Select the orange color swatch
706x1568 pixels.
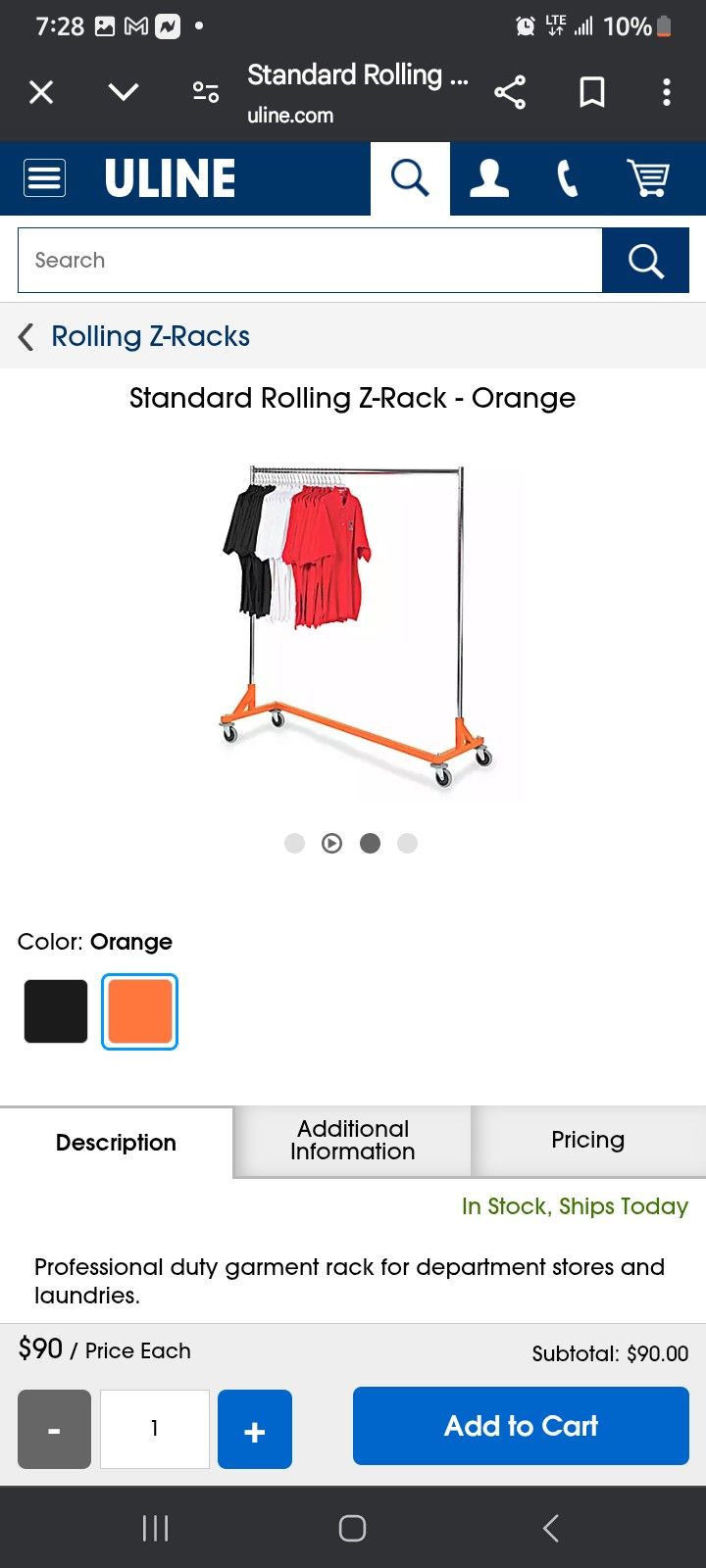[x=139, y=1010]
